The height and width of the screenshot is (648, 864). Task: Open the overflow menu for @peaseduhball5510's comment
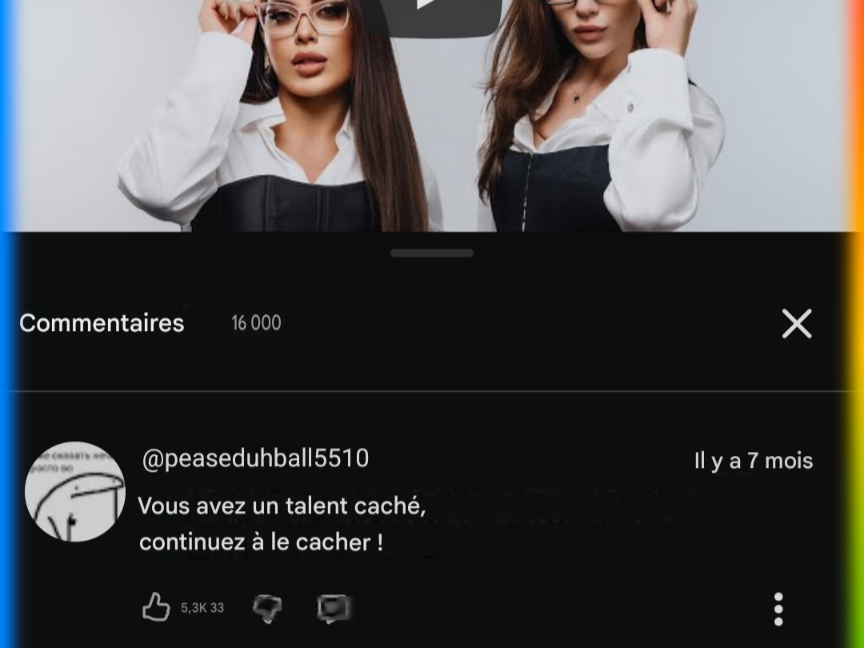[778, 608]
